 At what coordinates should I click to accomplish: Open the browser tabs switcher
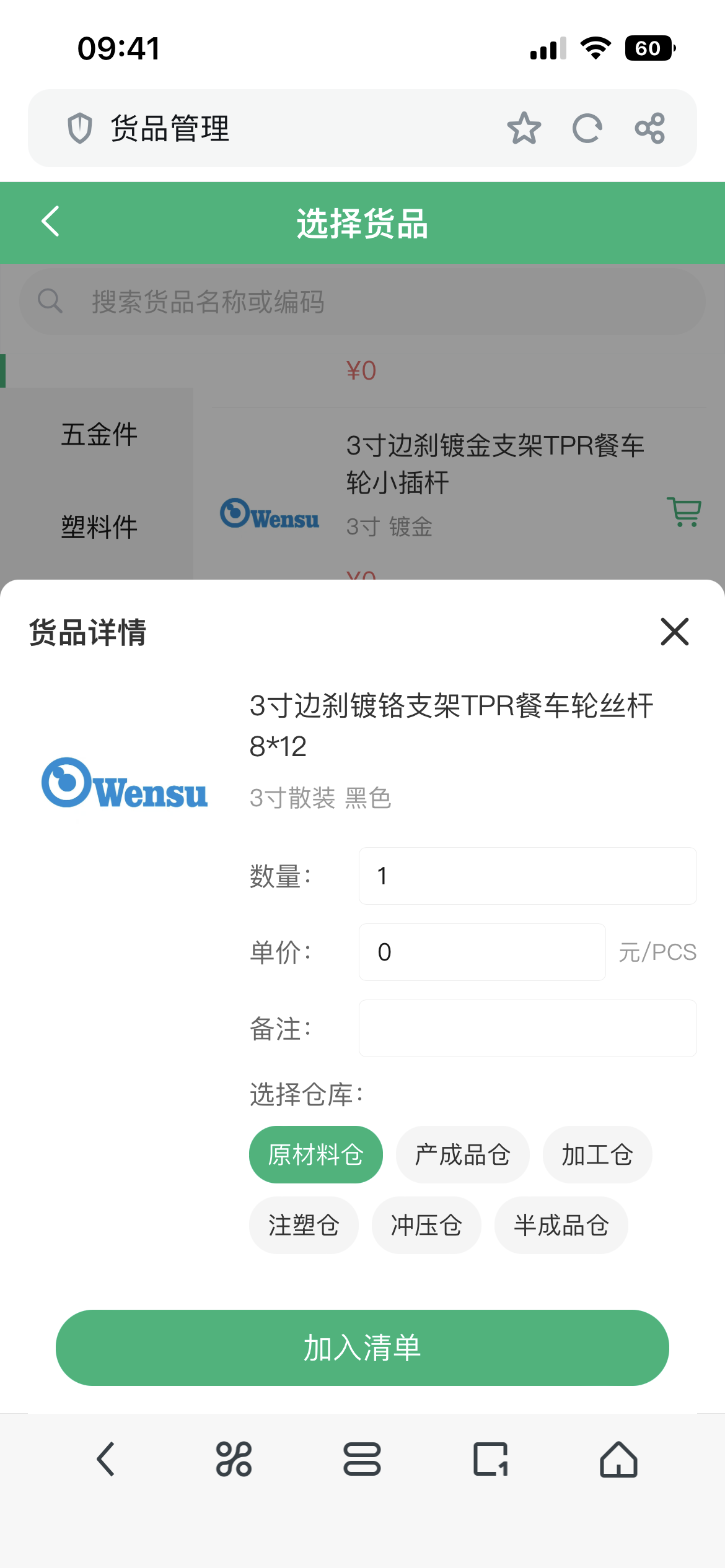[490, 1459]
